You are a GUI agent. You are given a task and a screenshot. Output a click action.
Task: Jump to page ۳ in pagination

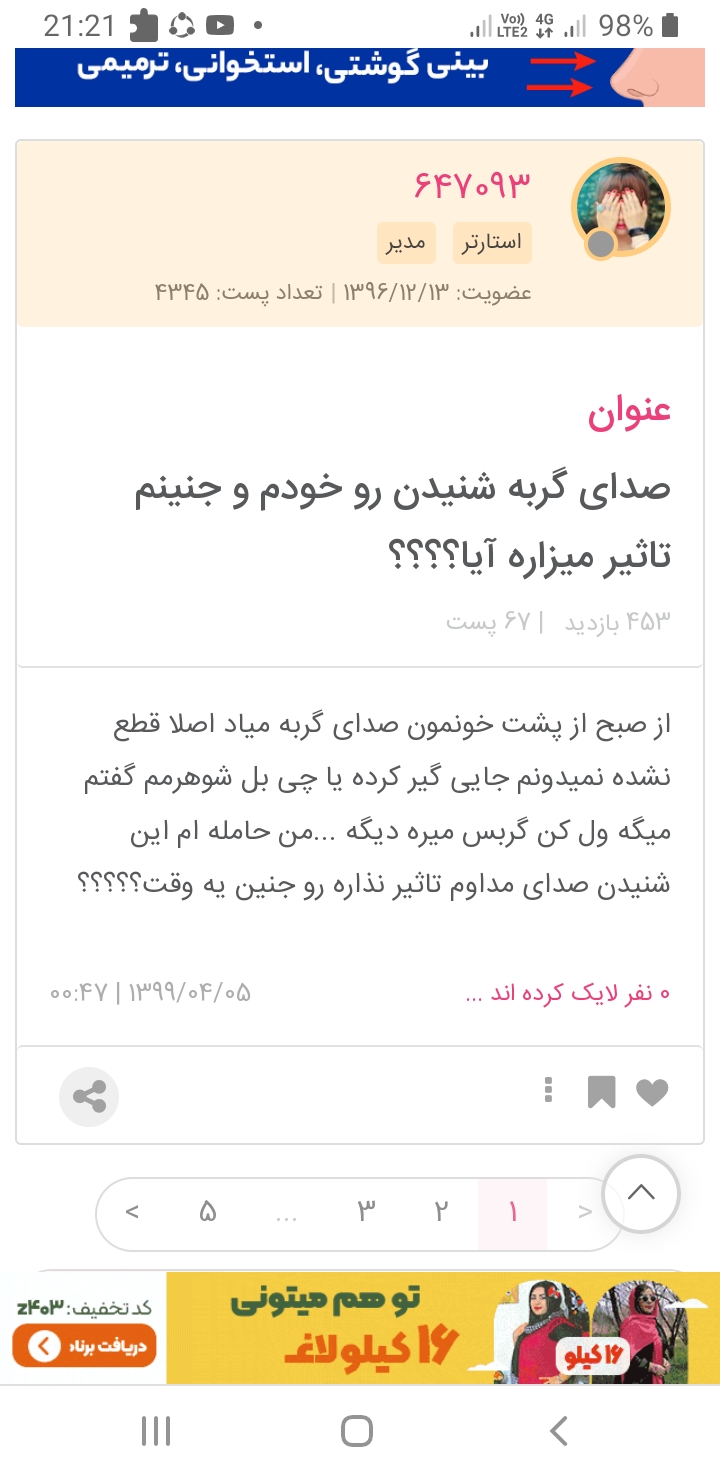click(367, 1212)
